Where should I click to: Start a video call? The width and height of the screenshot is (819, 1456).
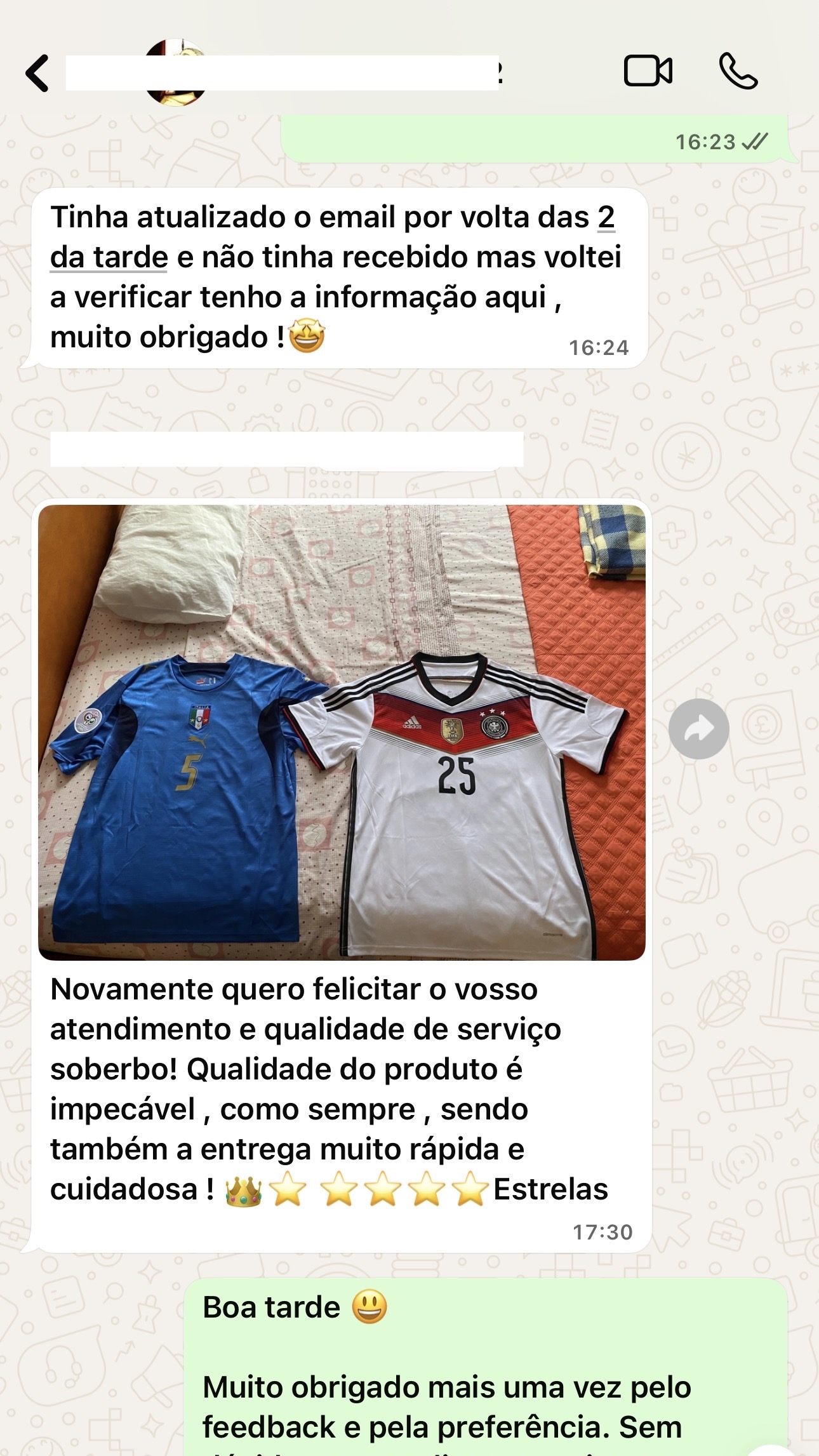click(648, 71)
